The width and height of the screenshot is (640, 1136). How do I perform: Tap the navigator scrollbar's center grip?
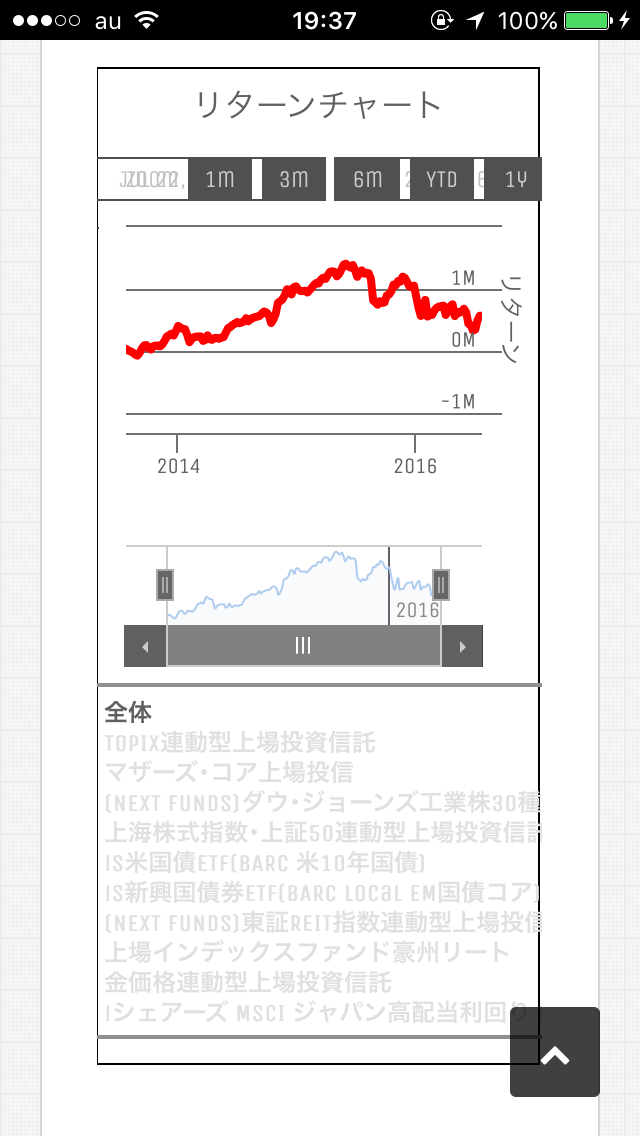pyautogui.click(x=303, y=646)
